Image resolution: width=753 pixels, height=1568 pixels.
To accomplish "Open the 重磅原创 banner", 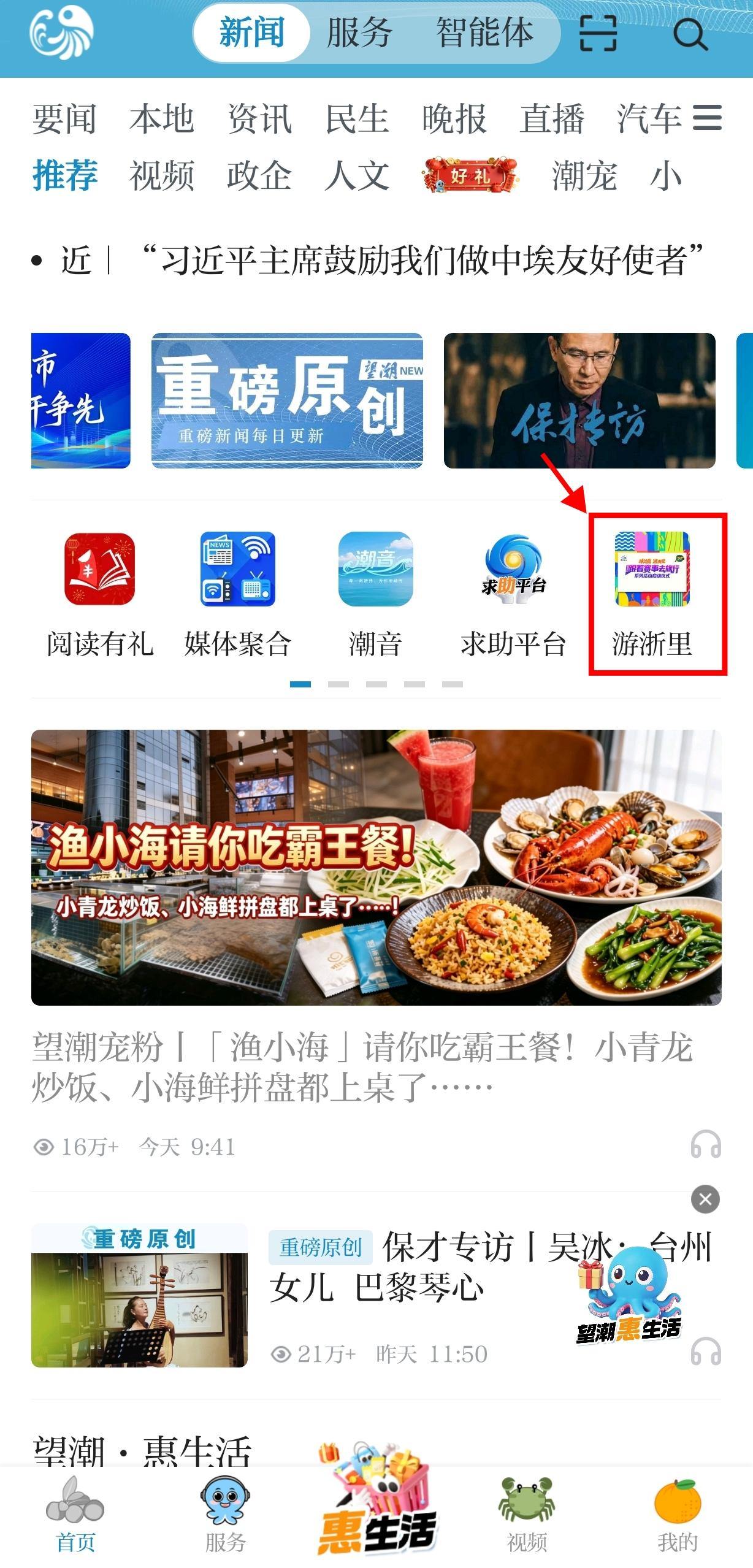I will click(287, 400).
